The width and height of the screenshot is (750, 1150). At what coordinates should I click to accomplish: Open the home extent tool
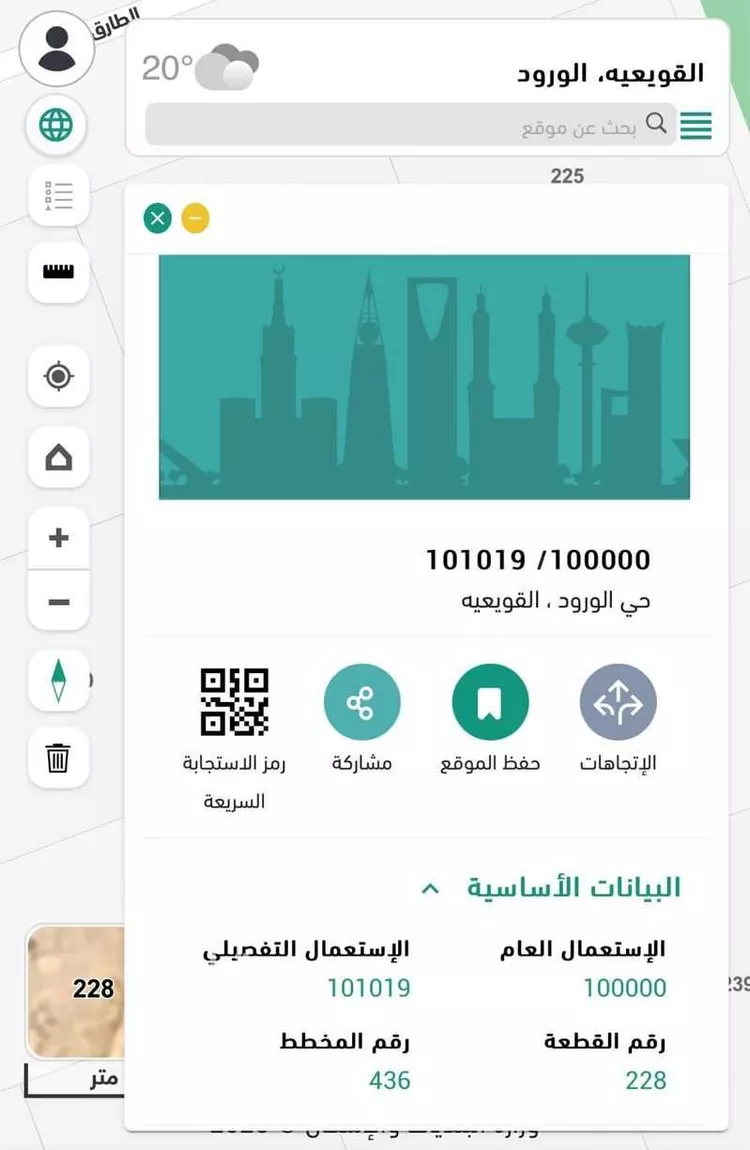[57, 458]
